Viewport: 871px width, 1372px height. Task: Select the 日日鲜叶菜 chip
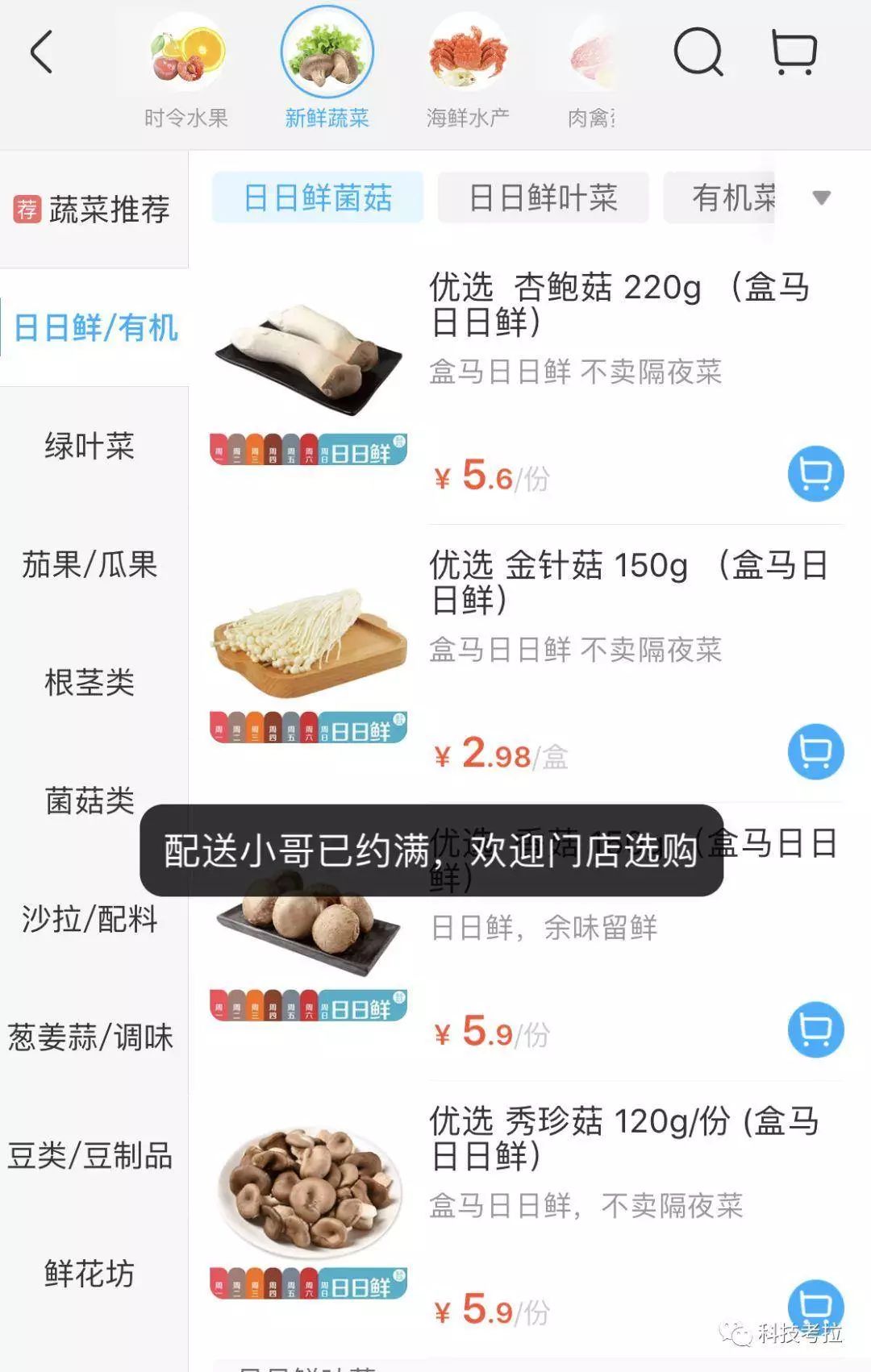[x=543, y=197]
